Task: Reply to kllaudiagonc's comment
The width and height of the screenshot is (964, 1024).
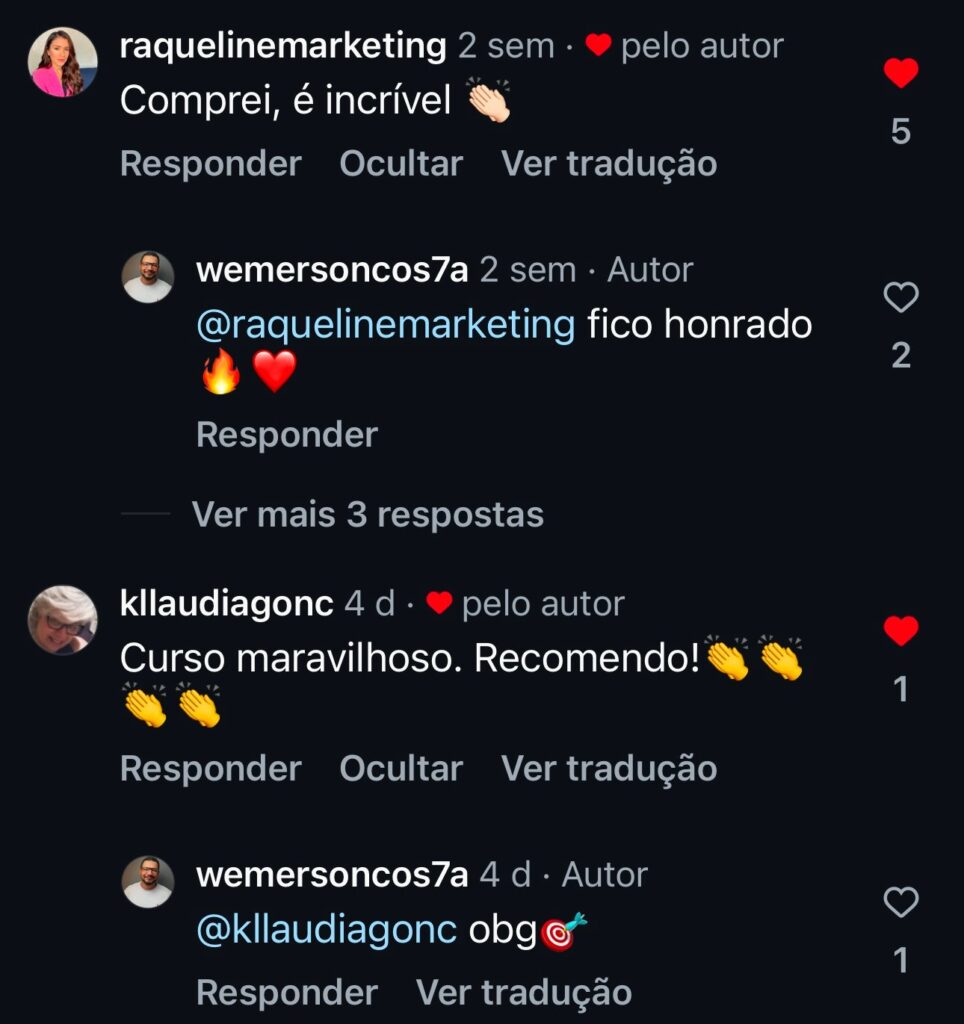Action: [210, 769]
